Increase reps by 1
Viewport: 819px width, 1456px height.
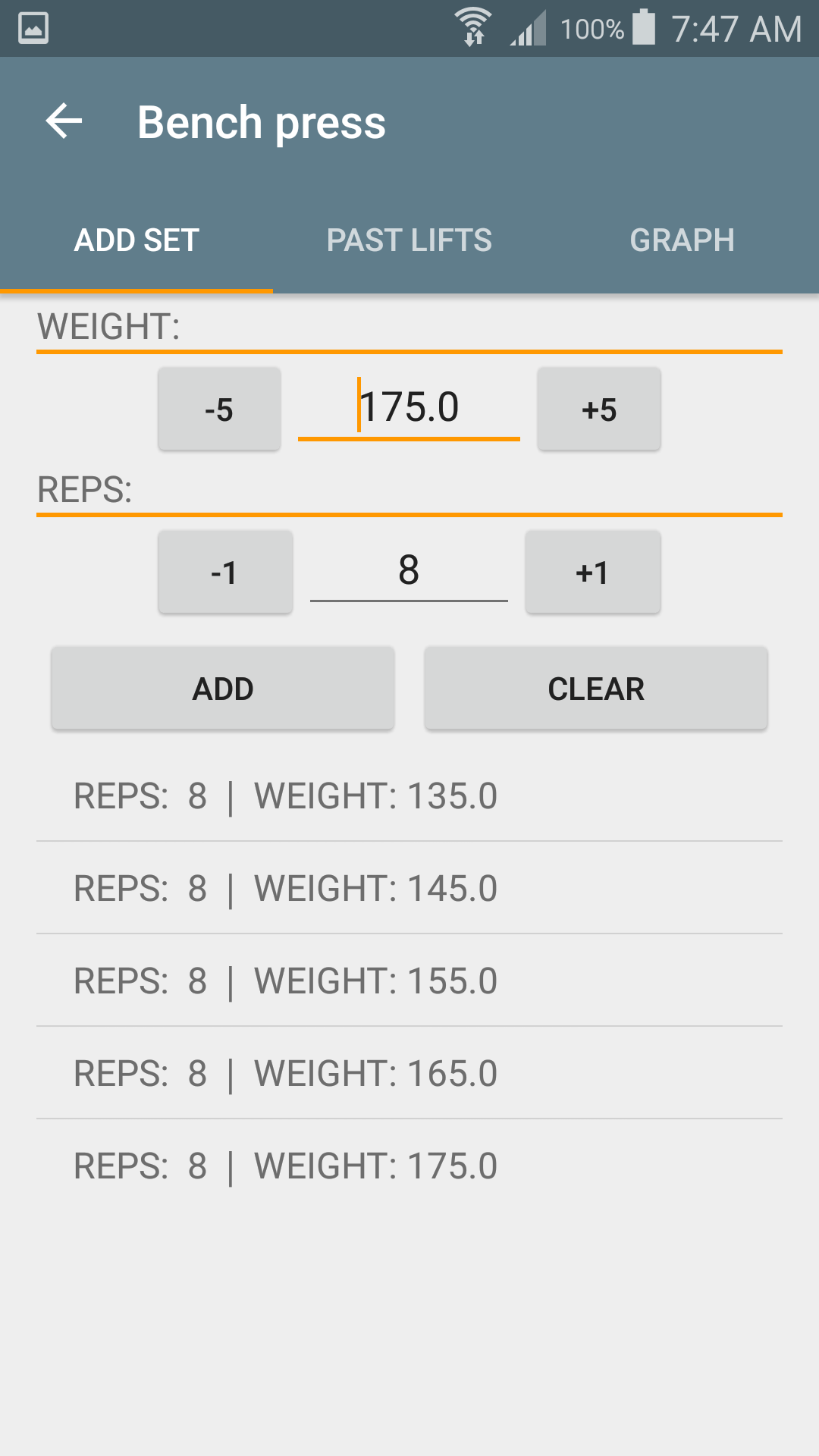click(592, 573)
